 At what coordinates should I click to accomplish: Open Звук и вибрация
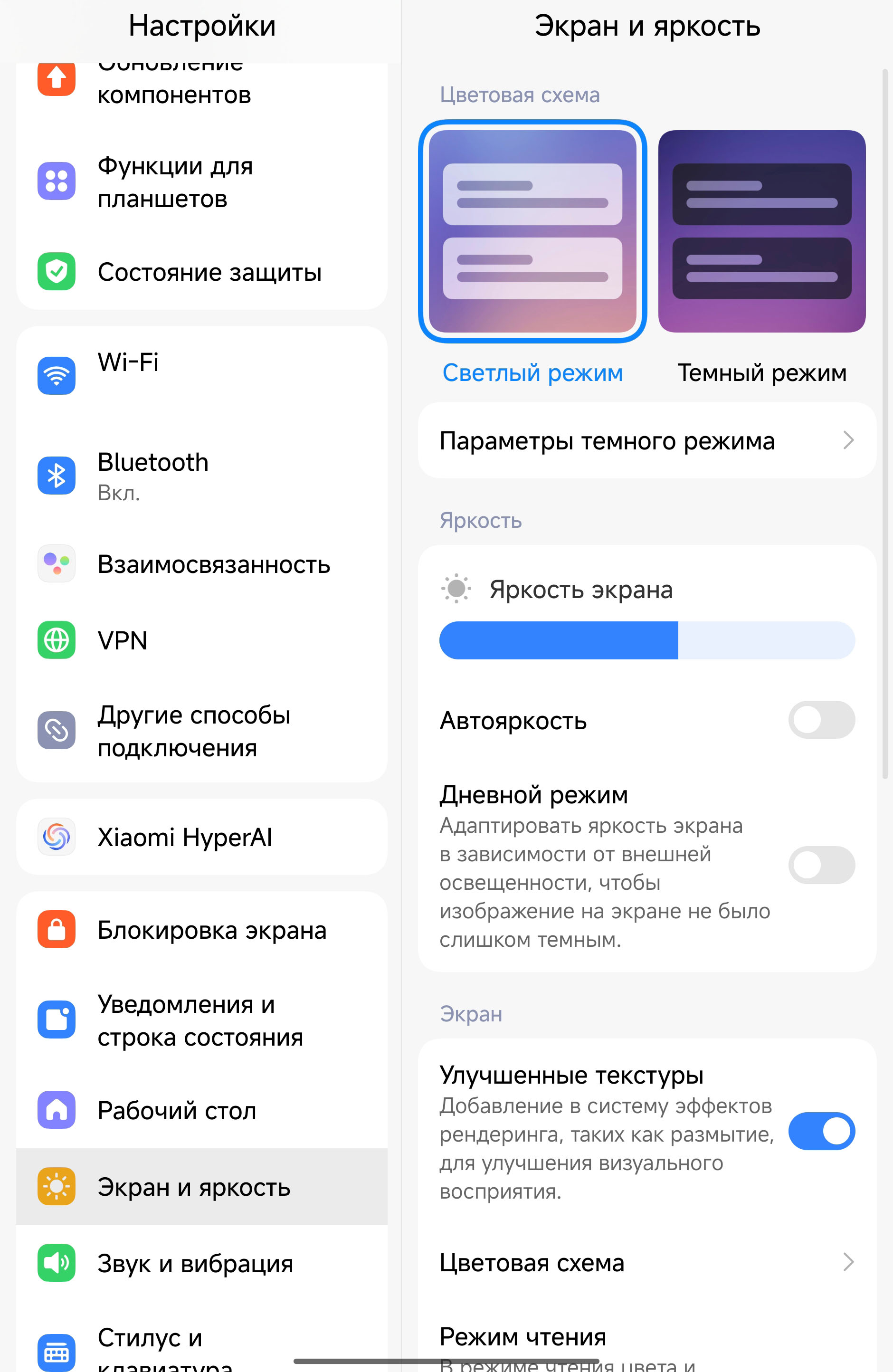tap(201, 1262)
